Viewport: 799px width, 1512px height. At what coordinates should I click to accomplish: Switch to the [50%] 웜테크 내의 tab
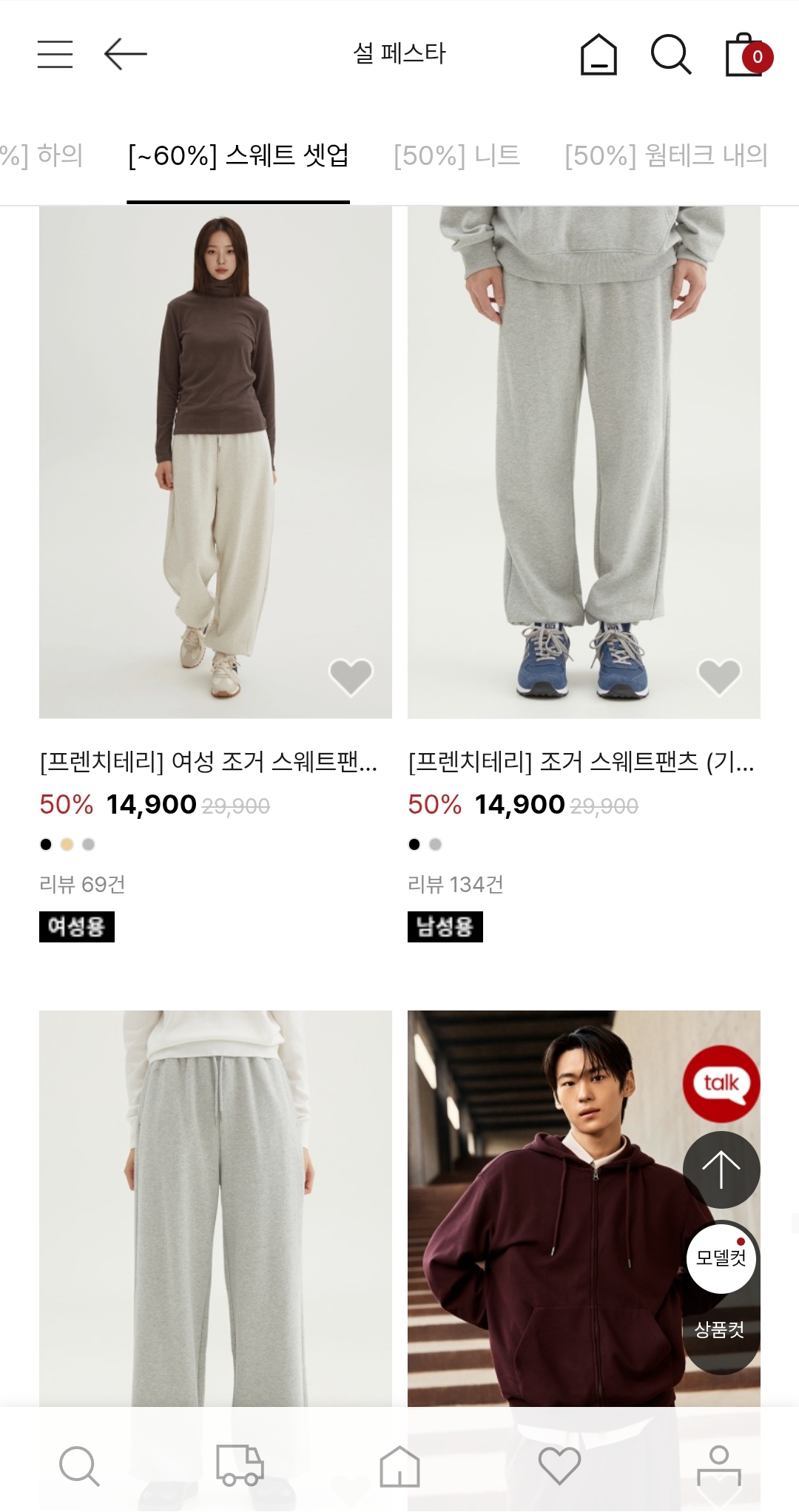pyautogui.click(x=666, y=156)
